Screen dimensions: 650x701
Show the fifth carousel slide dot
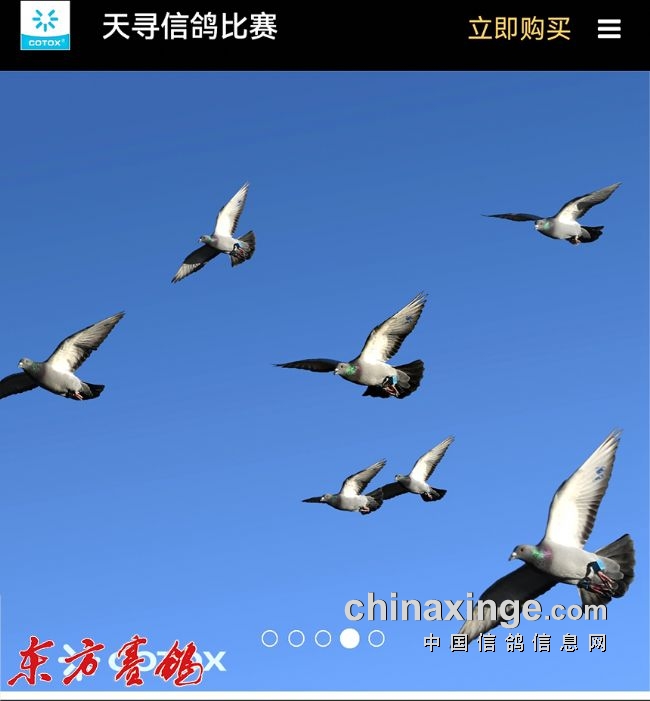coord(376,638)
